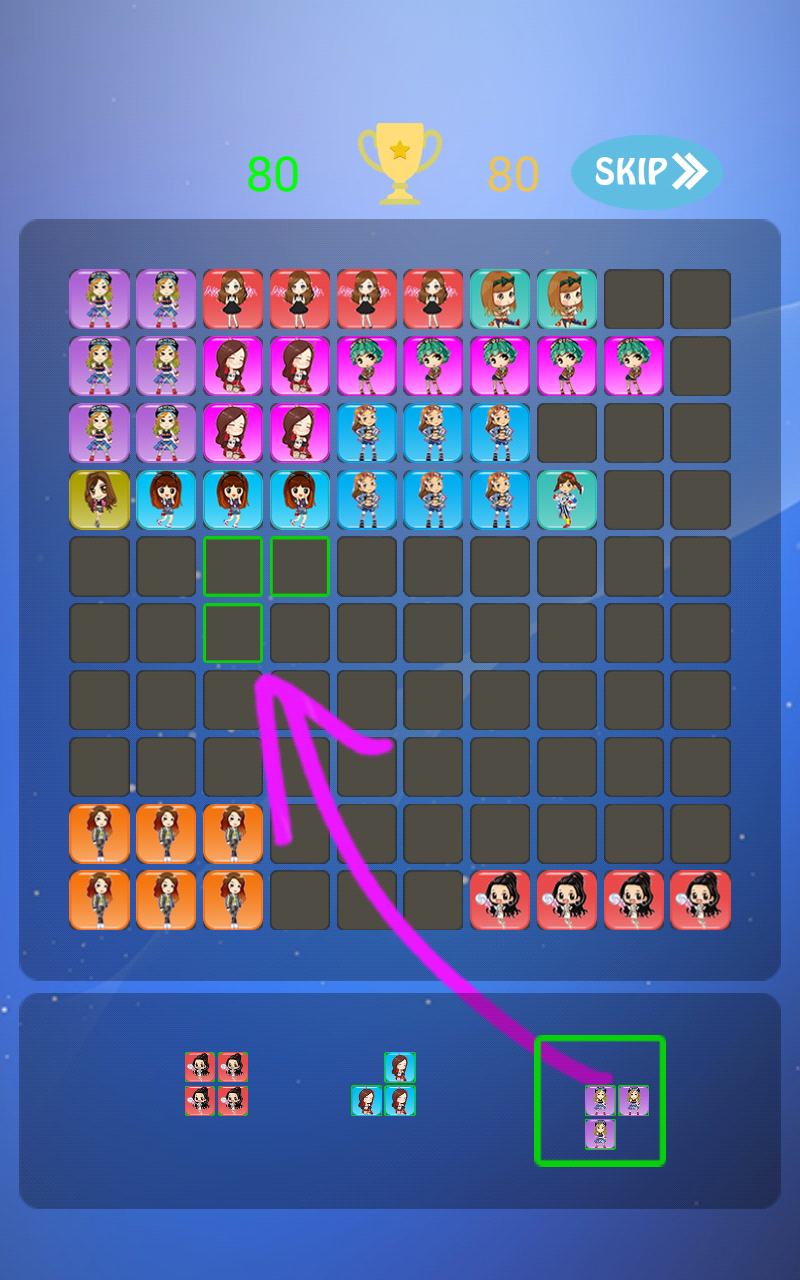Tap the SKIP button
The image size is (800, 1280).
pyautogui.click(x=647, y=172)
